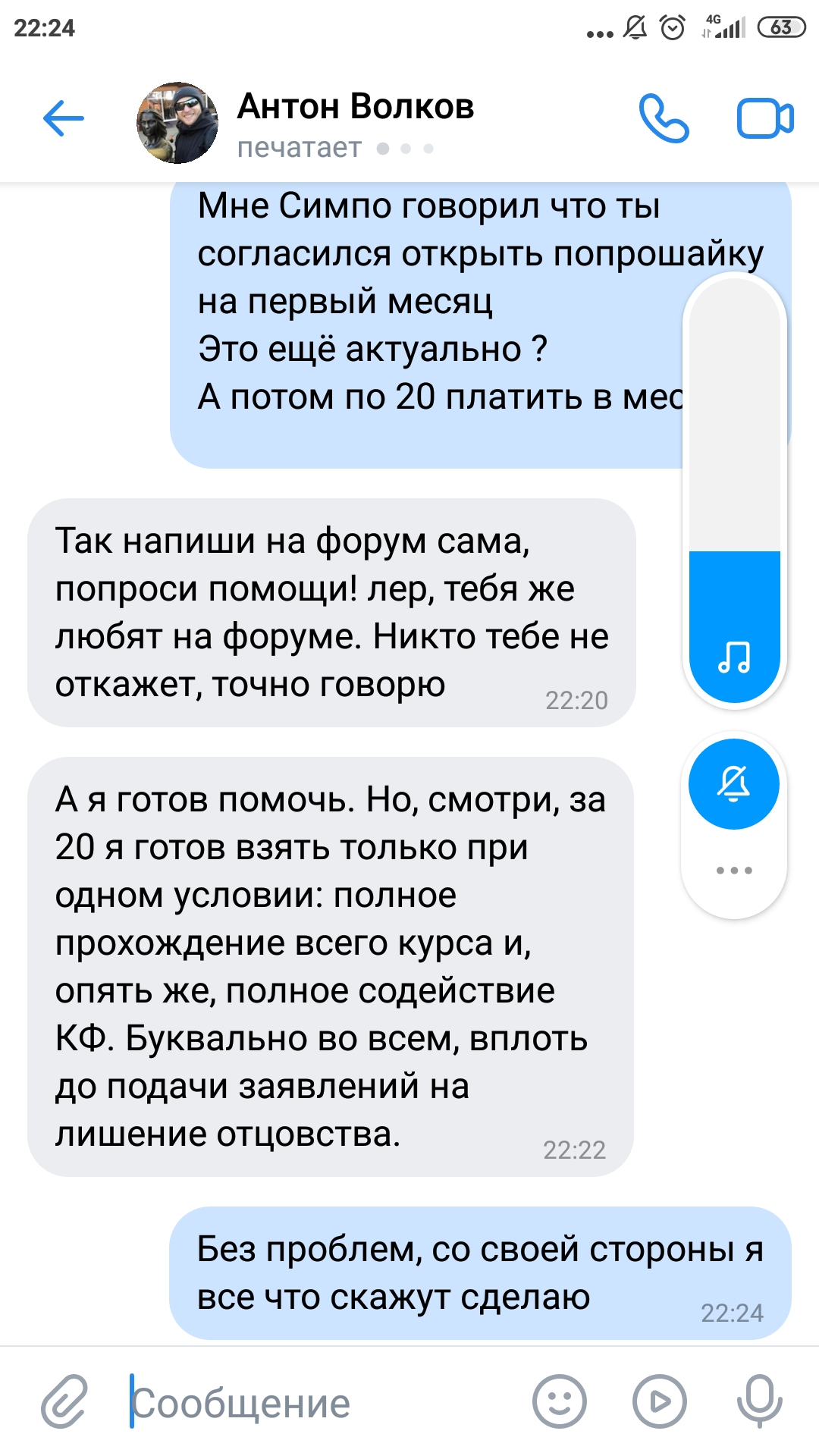819x1456 pixels.
Task: Tap the video message play icon
Action: pyautogui.click(x=659, y=1401)
